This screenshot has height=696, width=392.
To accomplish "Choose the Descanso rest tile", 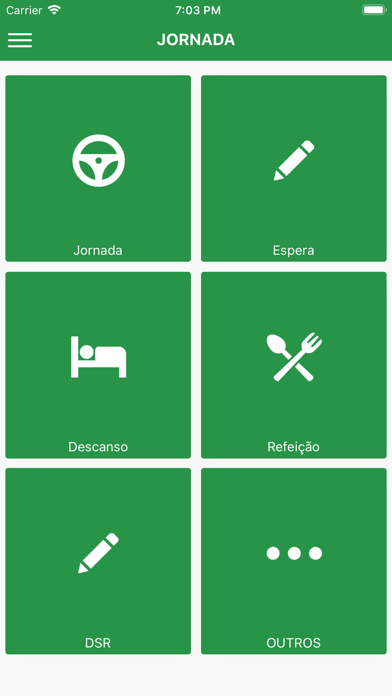I will (98, 365).
